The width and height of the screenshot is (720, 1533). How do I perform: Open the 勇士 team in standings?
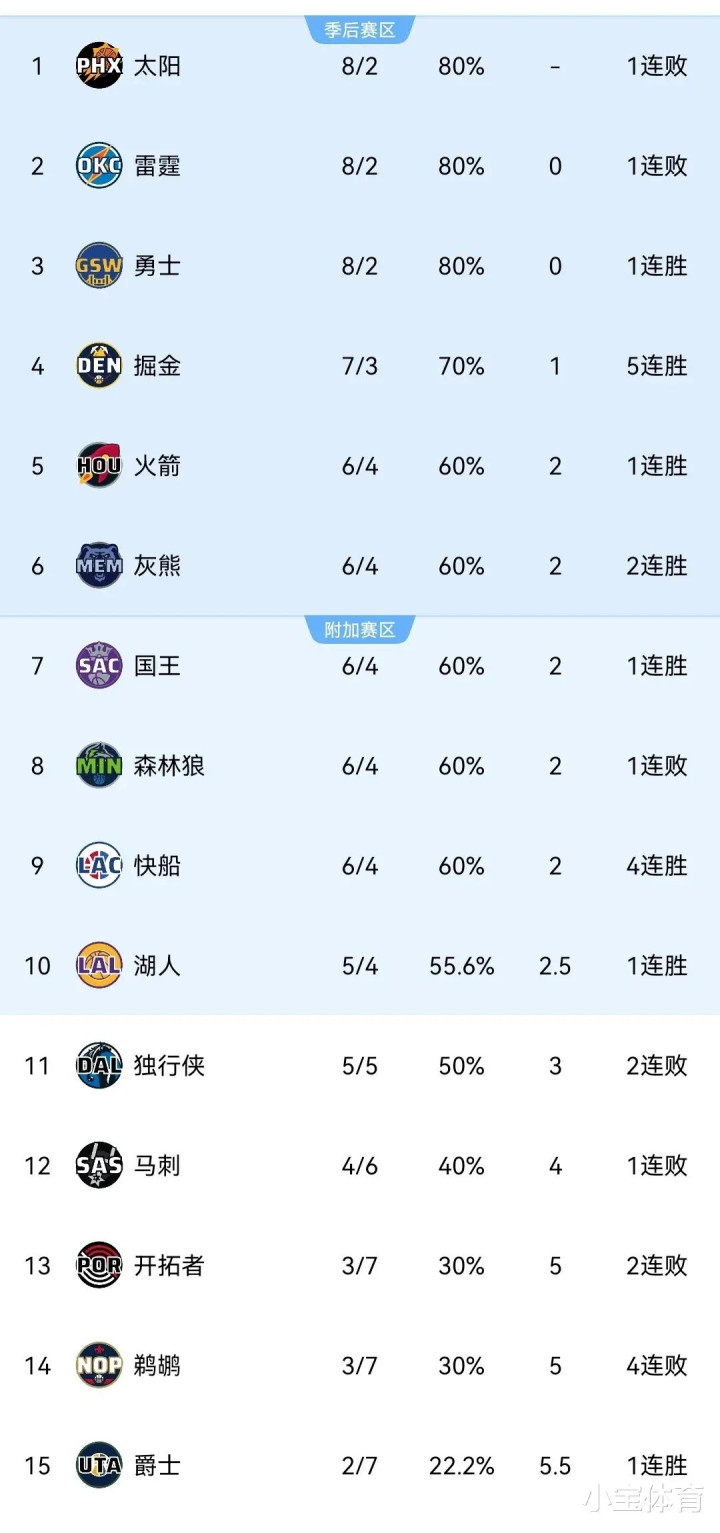click(360, 266)
